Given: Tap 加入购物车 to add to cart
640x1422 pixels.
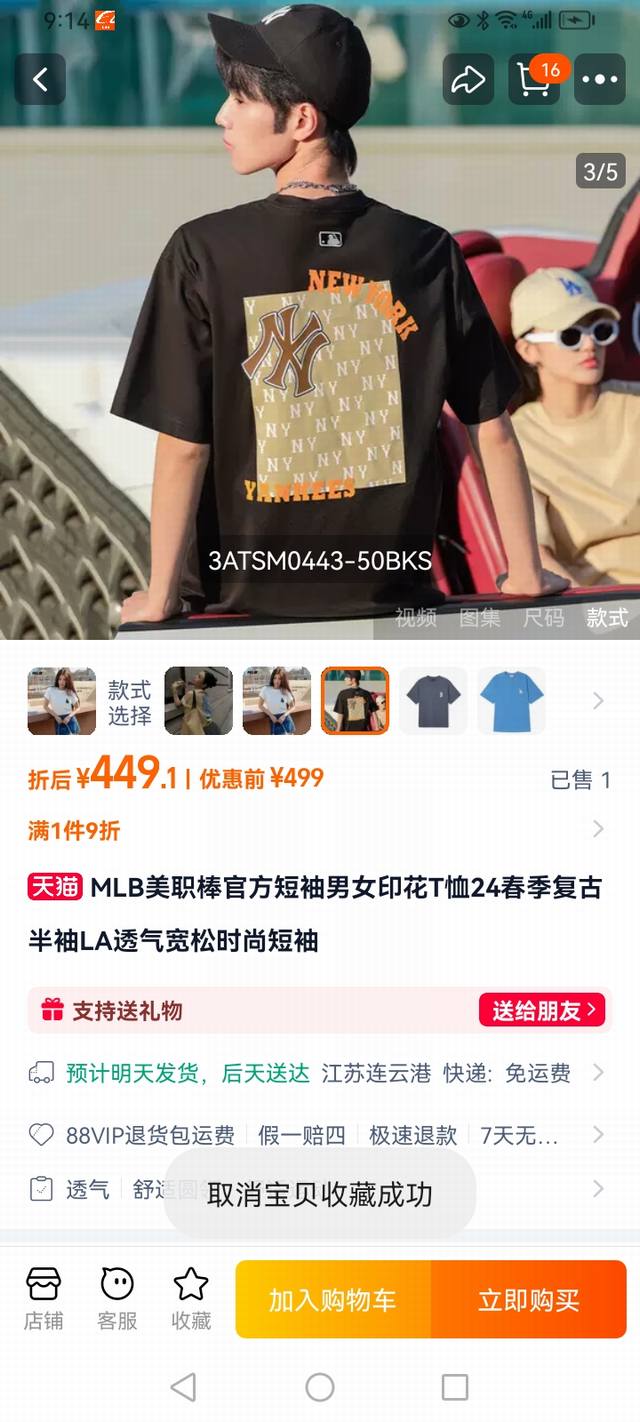Looking at the screenshot, I should [333, 1299].
